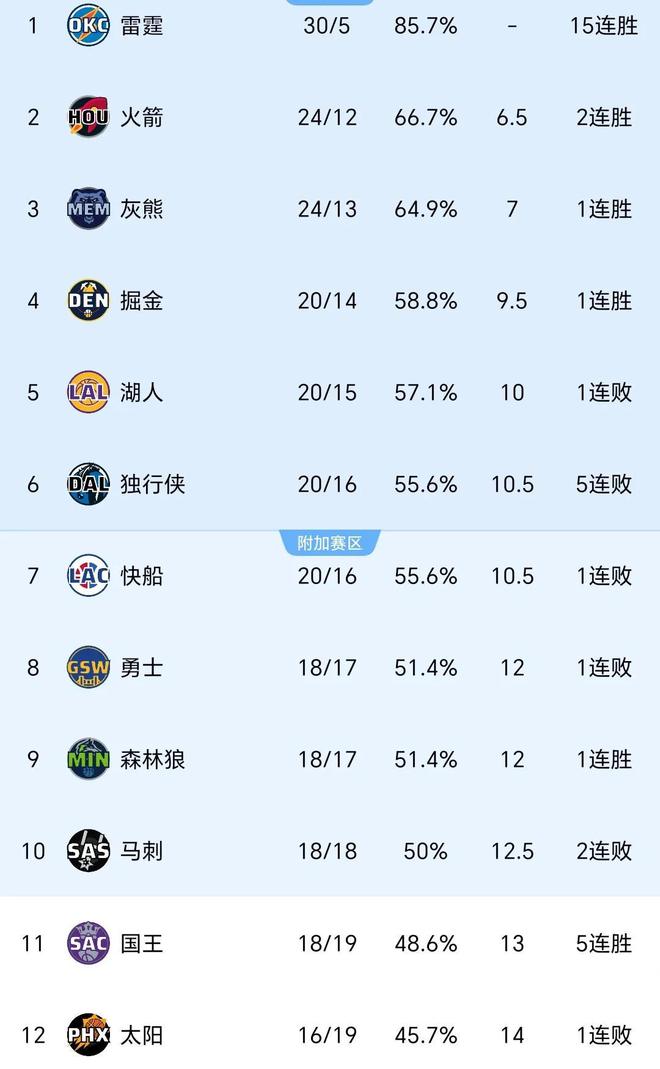
Task: Open the 快船 (LAC) team row
Action: [330, 576]
